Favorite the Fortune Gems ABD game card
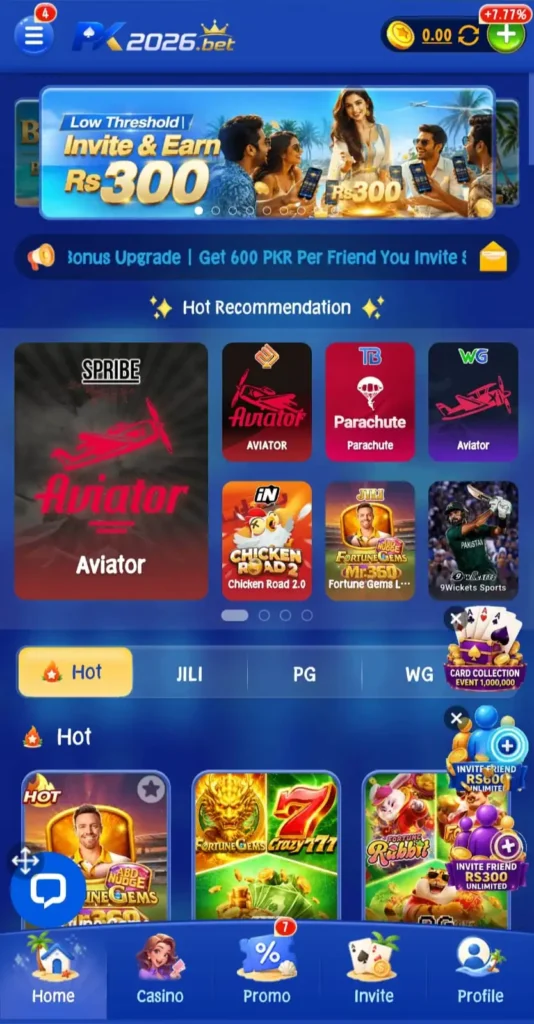 pos(151,790)
